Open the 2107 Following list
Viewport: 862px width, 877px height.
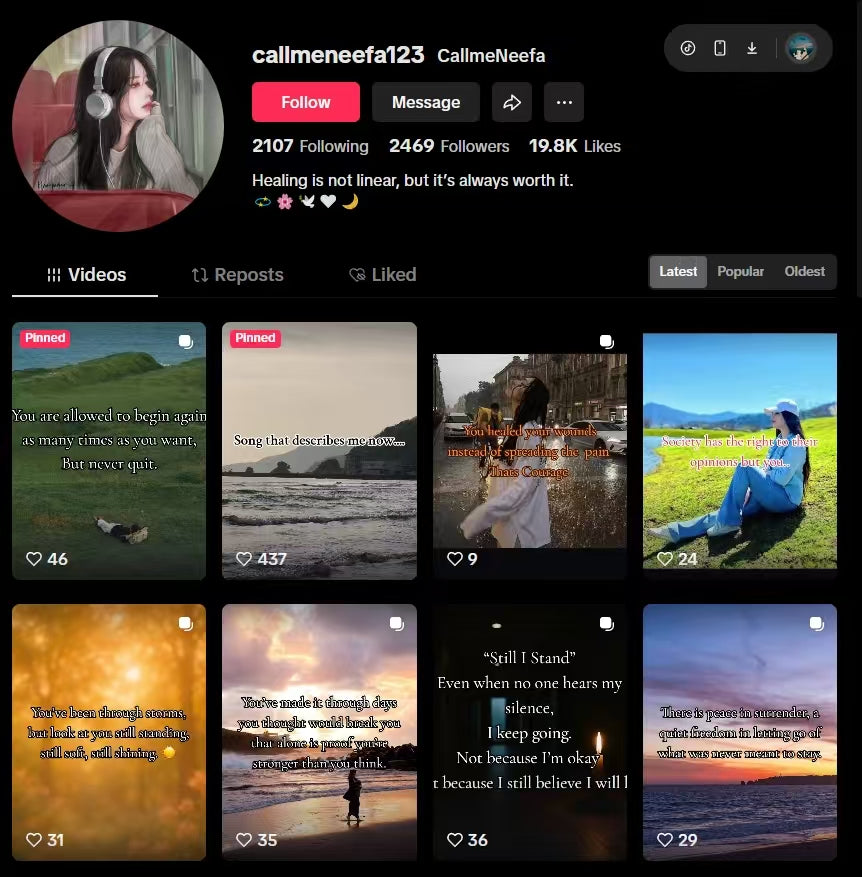click(310, 146)
